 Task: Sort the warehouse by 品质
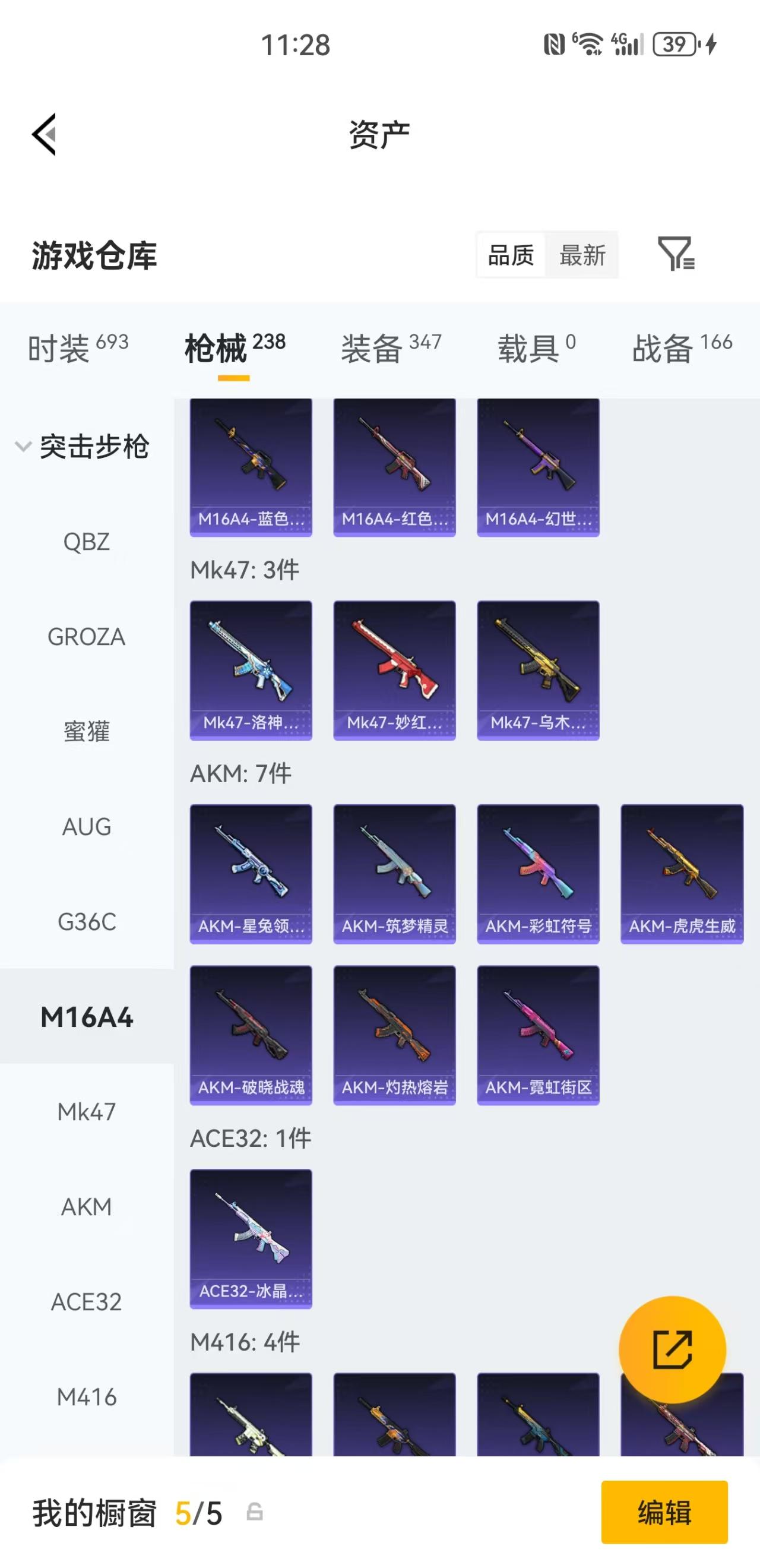(511, 255)
